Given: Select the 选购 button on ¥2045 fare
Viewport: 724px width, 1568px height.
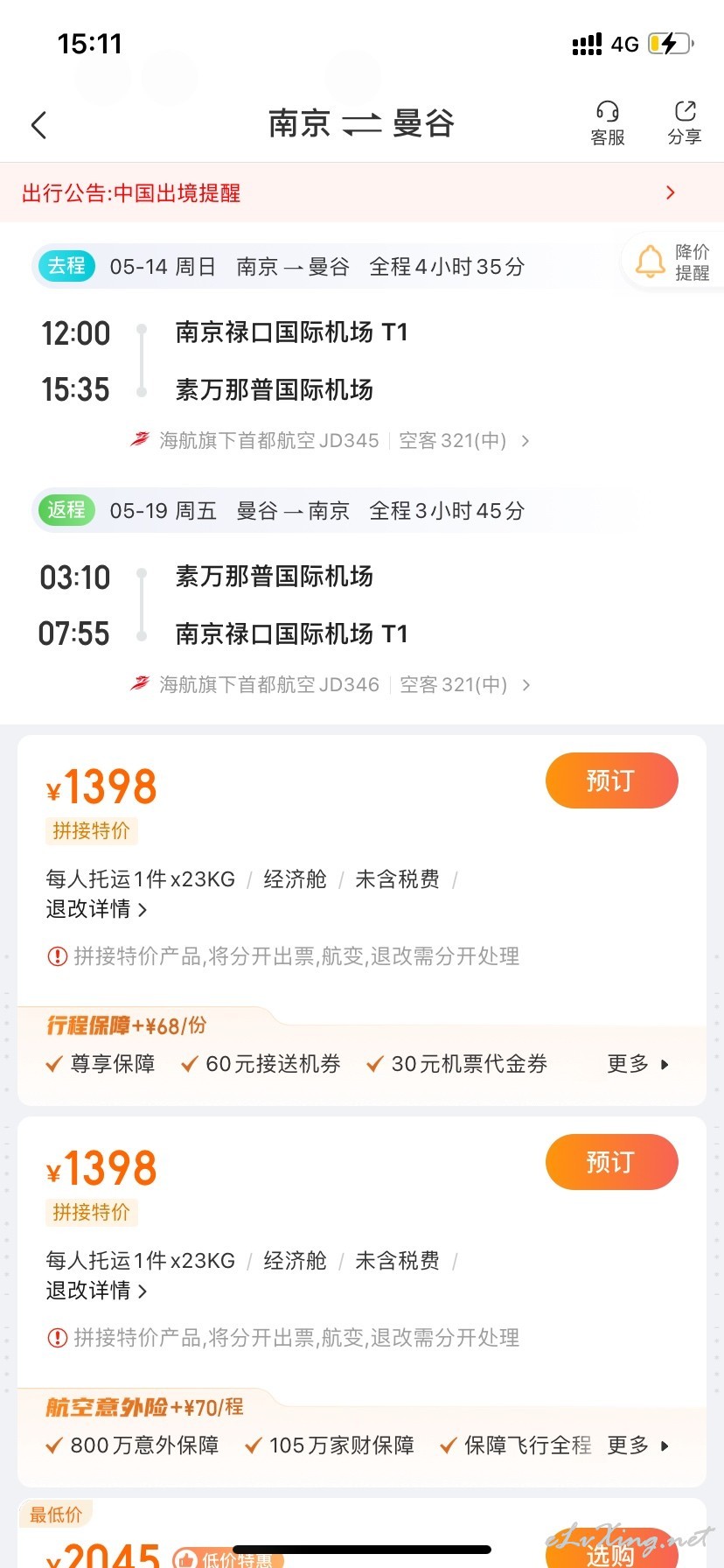Looking at the screenshot, I should [x=611, y=1550].
